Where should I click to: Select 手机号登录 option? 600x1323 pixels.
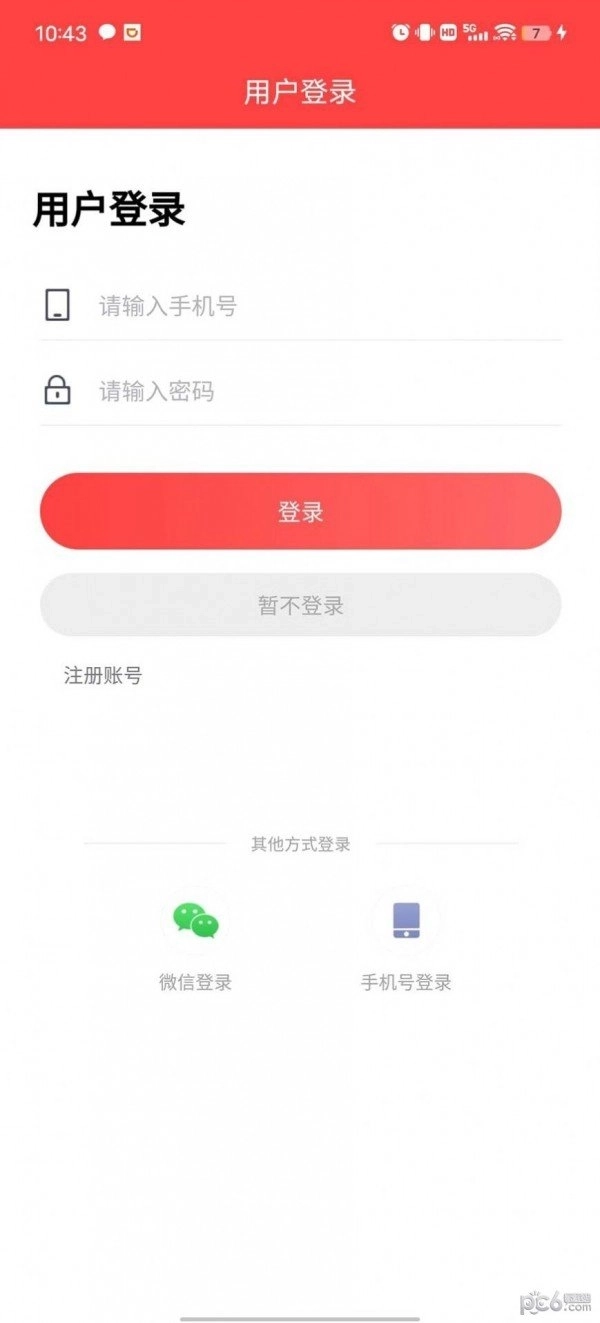tap(406, 937)
